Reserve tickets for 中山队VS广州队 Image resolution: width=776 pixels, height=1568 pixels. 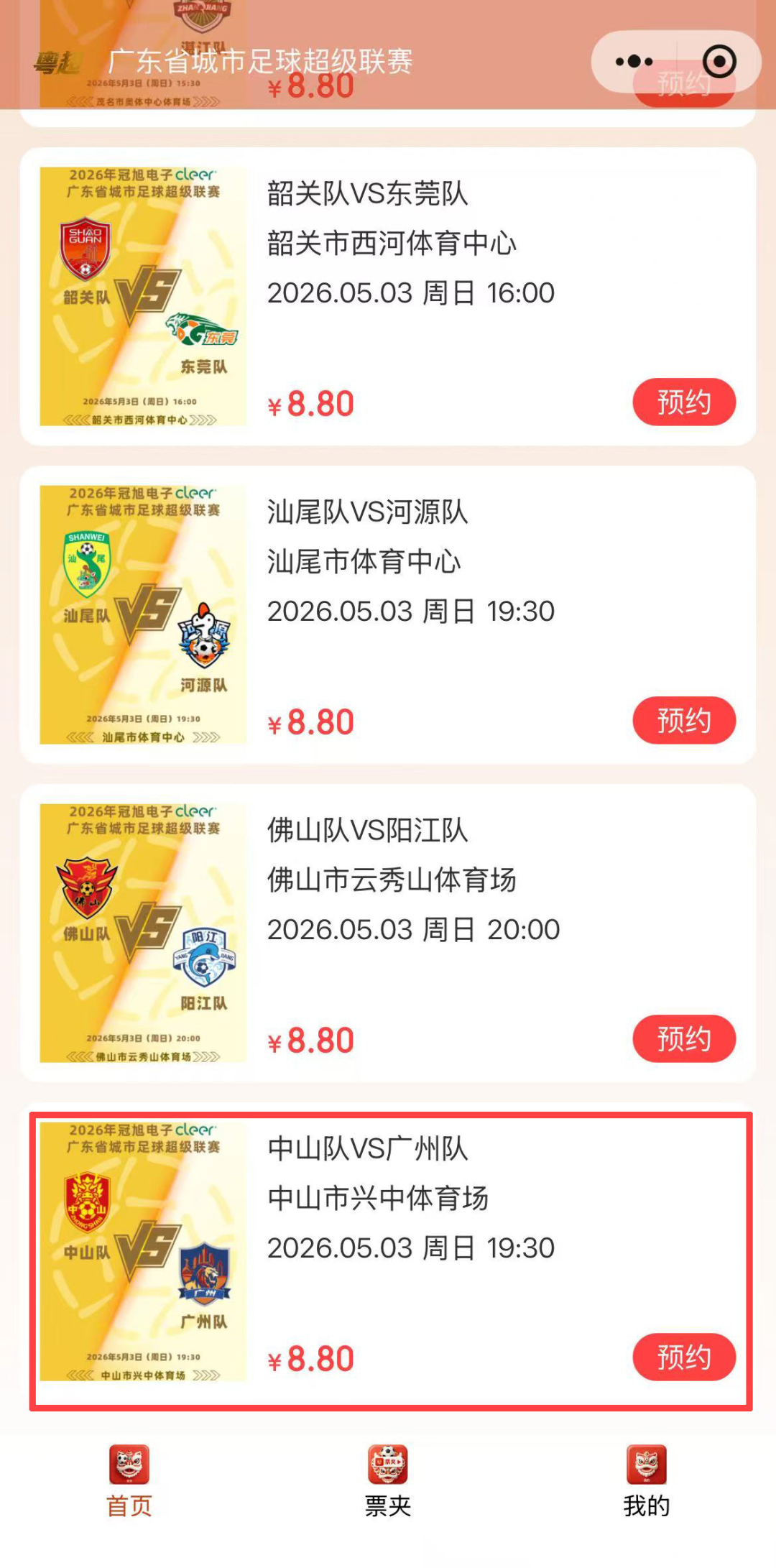point(683,1357)
